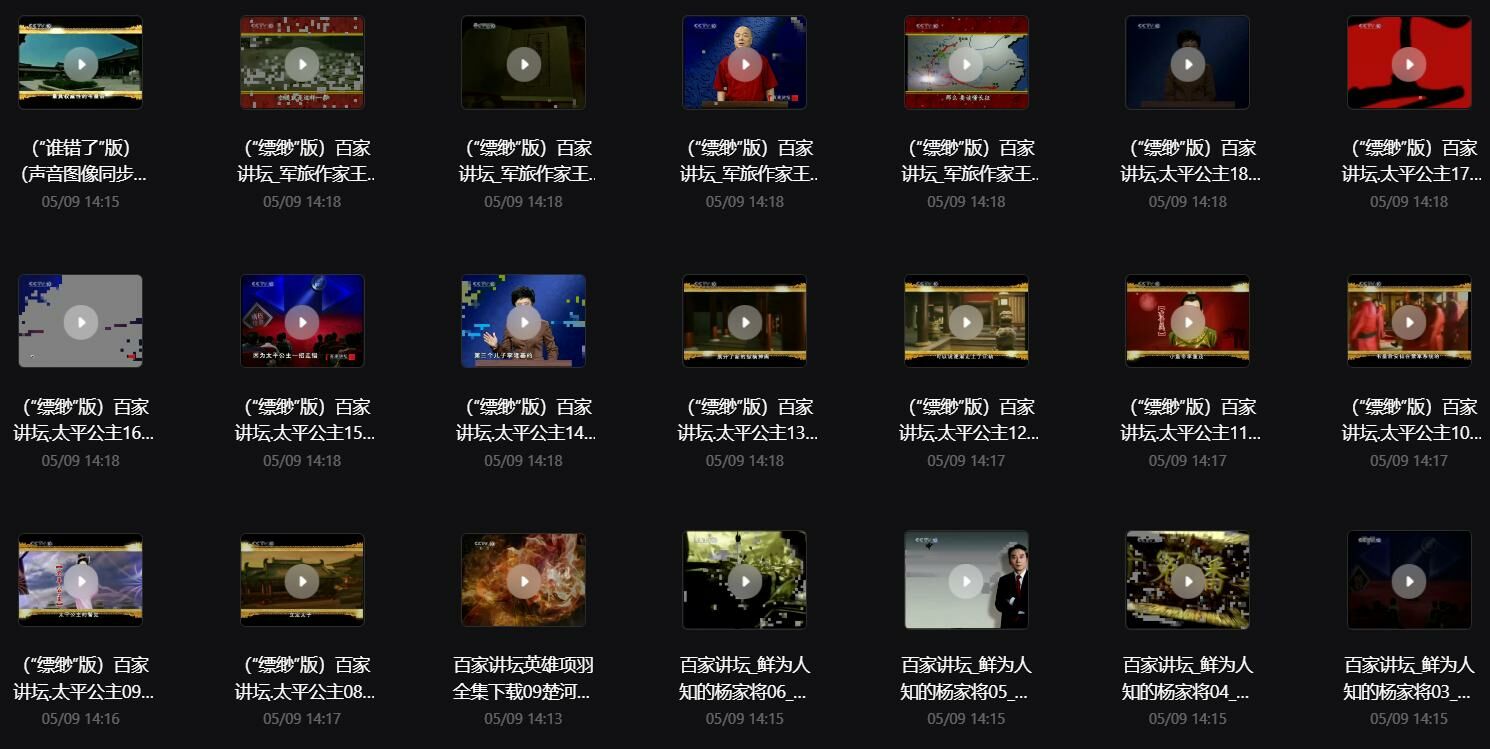Image resolution: width=1490 pixels, height=749 pixels.
Task: Open 太平公主17 video tile
Action: point(1409,64)
